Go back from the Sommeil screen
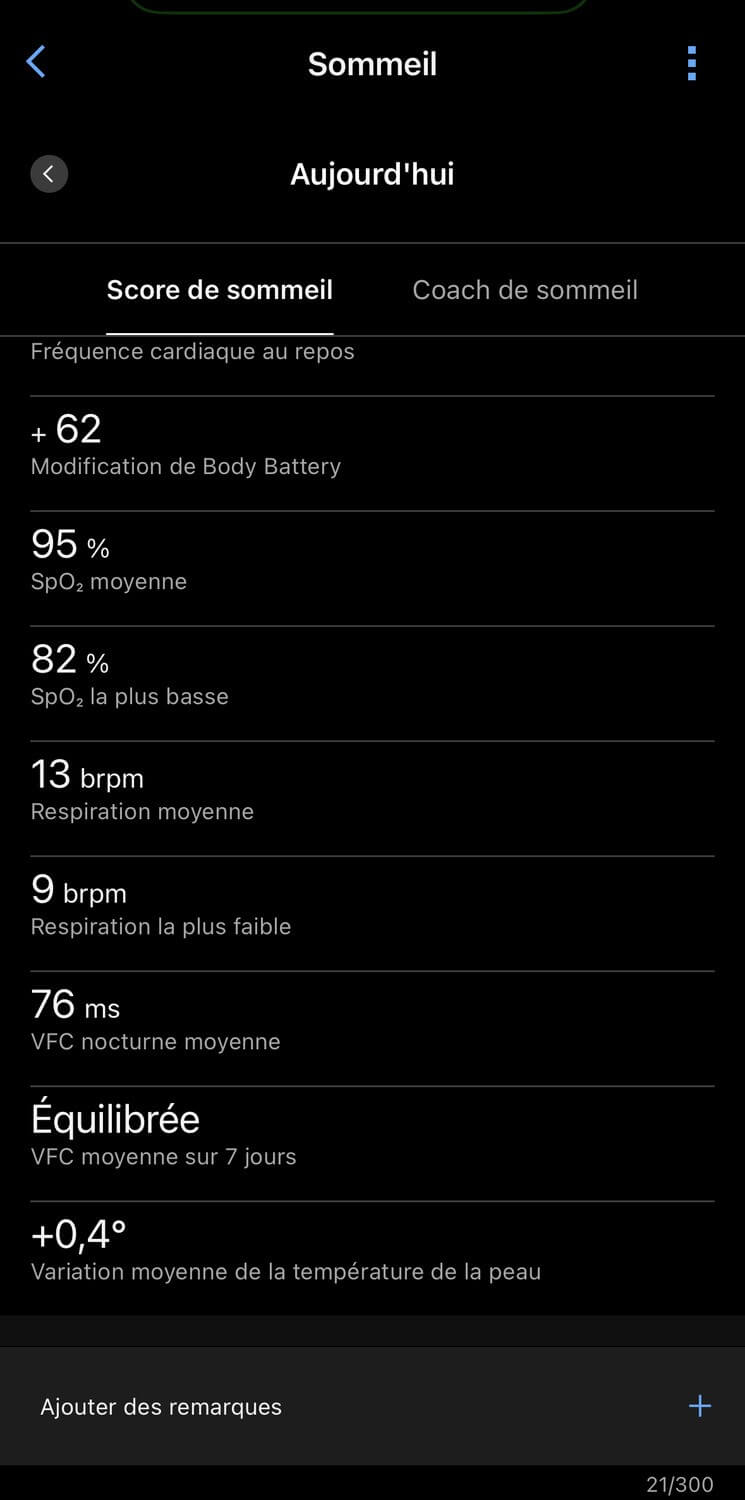The height and width of the screenshot is (1500, 745). (x=36, y=62)
